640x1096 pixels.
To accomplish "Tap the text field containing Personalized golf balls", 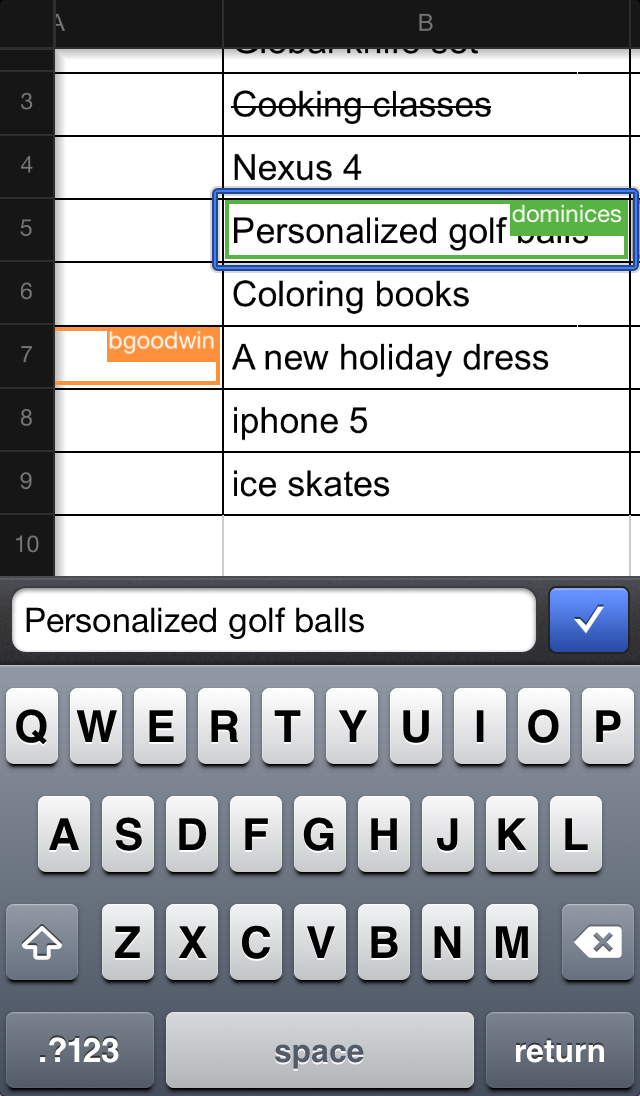I will point(274,621).
